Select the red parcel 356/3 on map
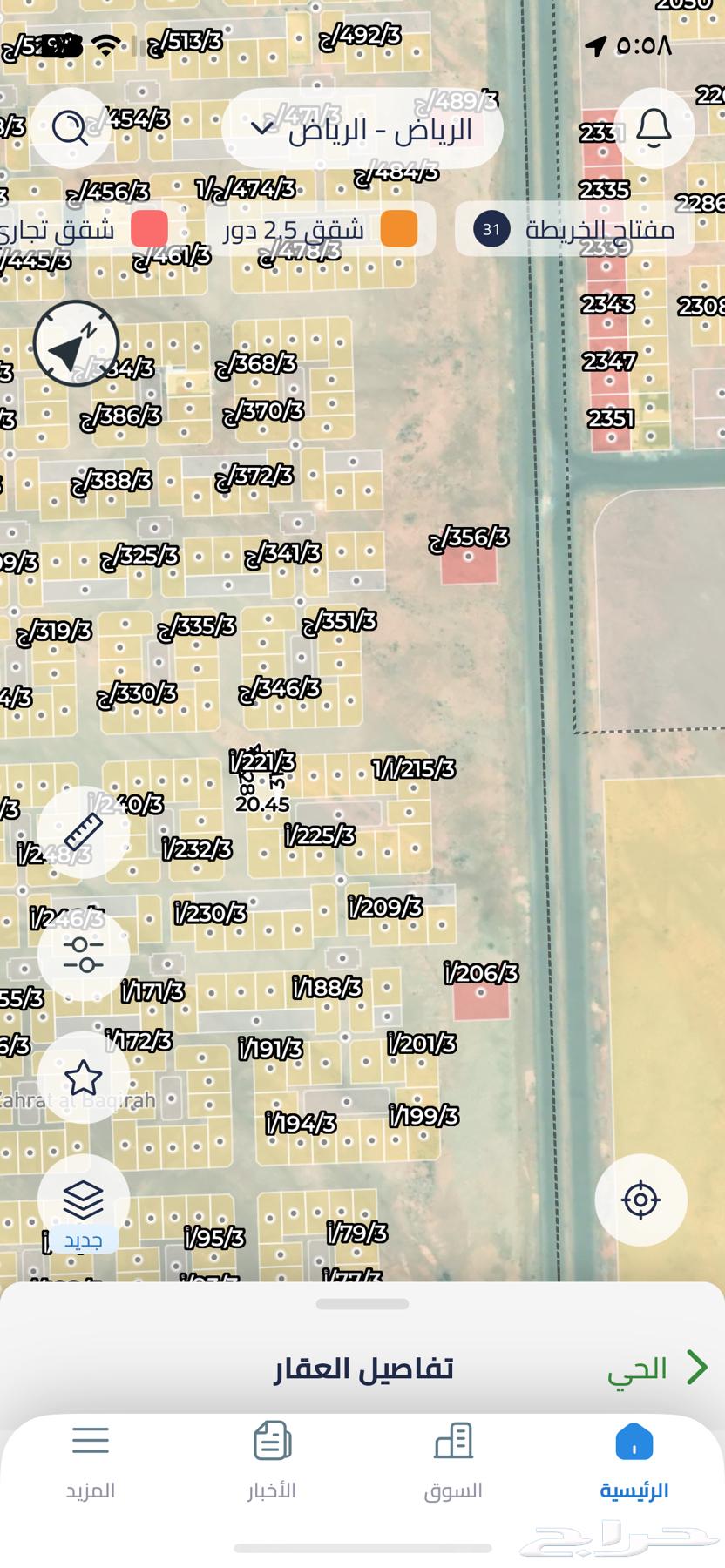 point(469,565)
